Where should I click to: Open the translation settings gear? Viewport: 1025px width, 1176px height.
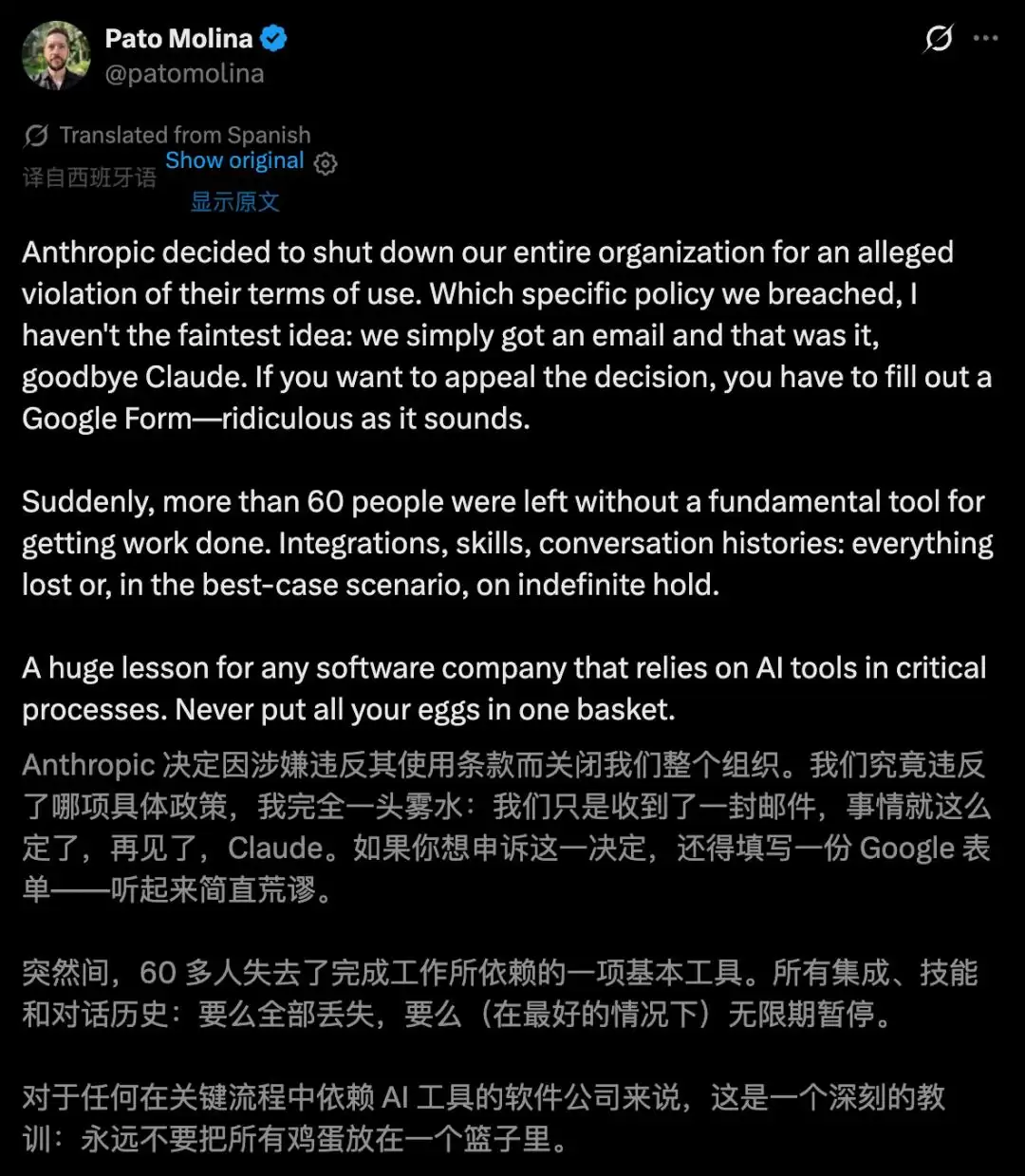coord(326,164)
